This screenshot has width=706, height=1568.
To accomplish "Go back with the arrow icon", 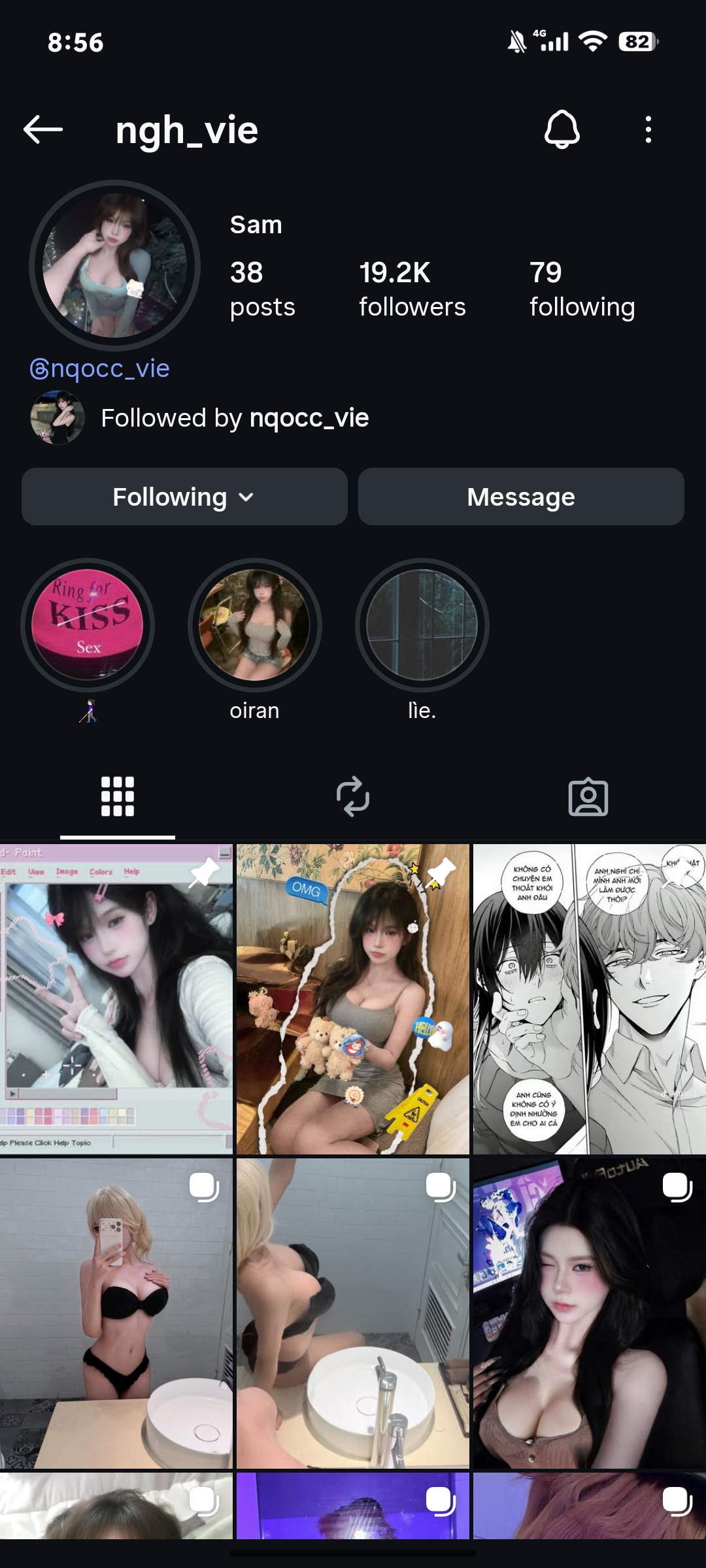I will 43,129.
